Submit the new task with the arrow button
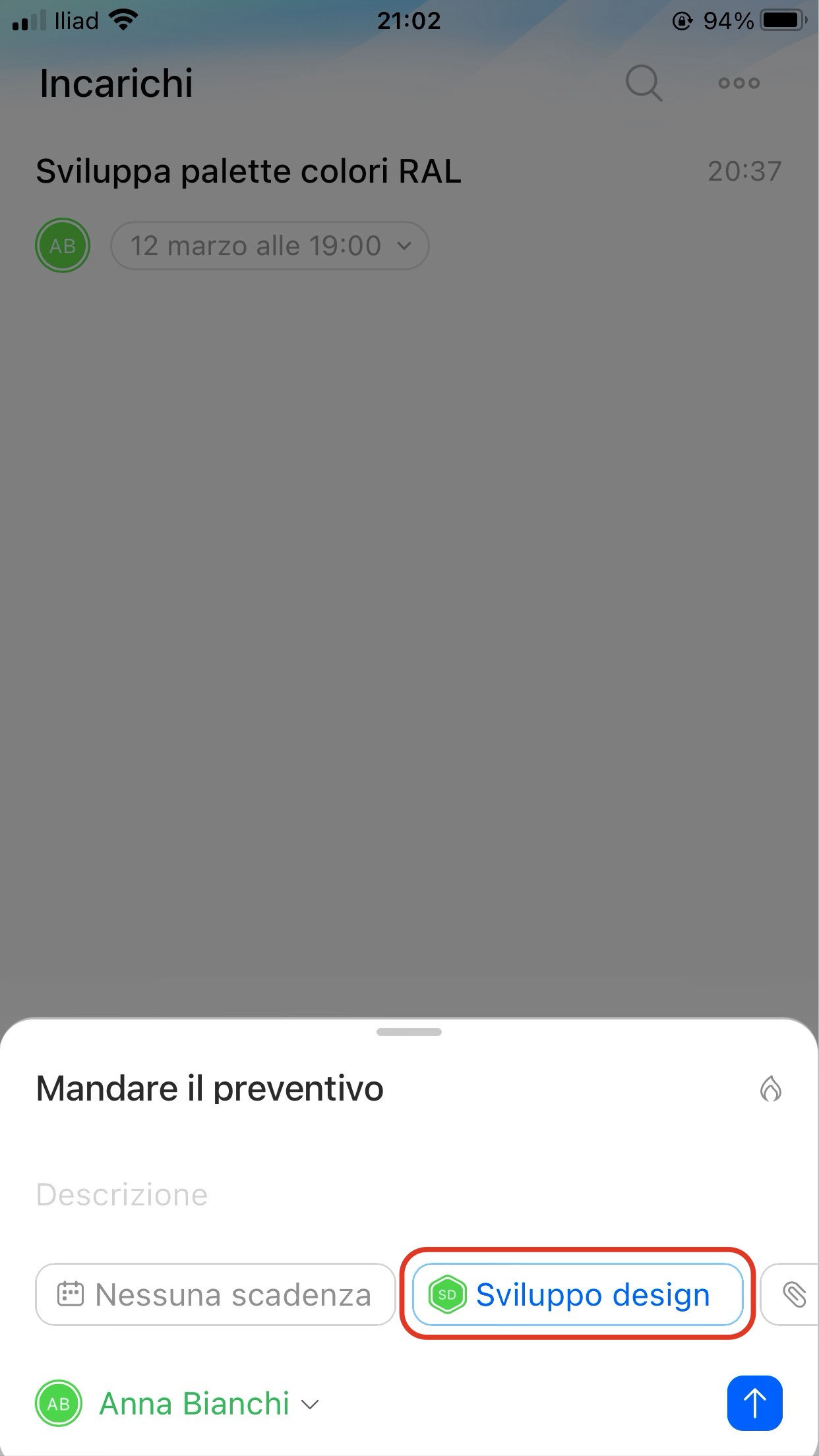This screenshot has width=819, height=1456. (x=754, y=1403)
